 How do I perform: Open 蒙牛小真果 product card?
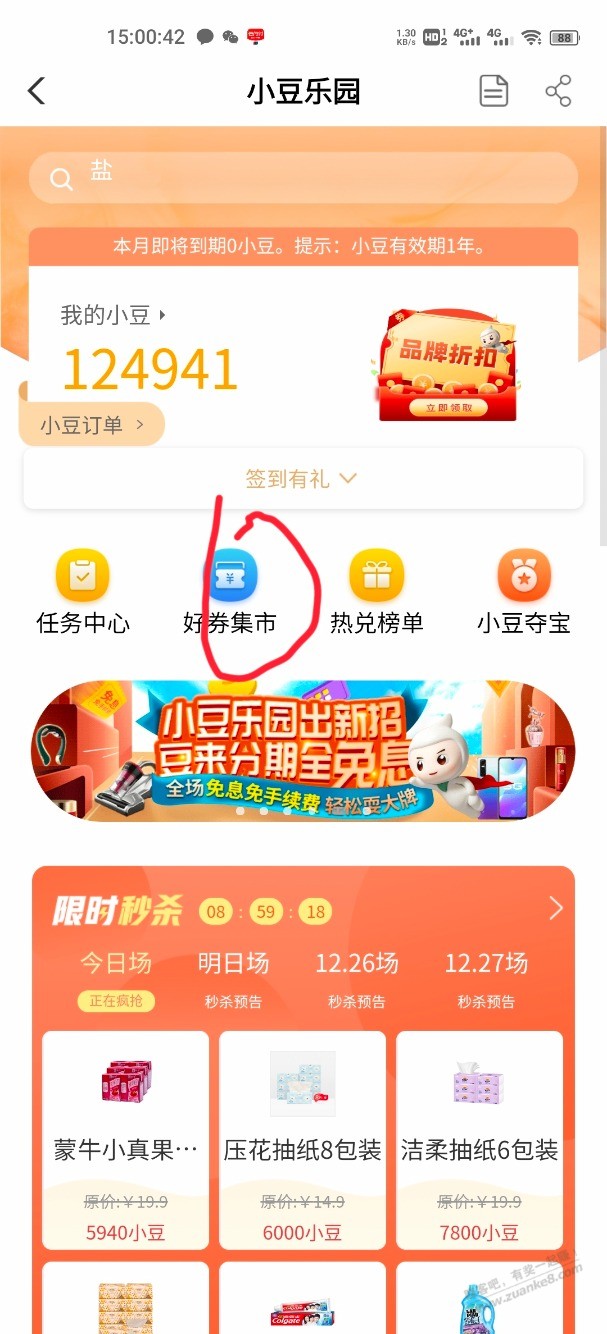126,1140
